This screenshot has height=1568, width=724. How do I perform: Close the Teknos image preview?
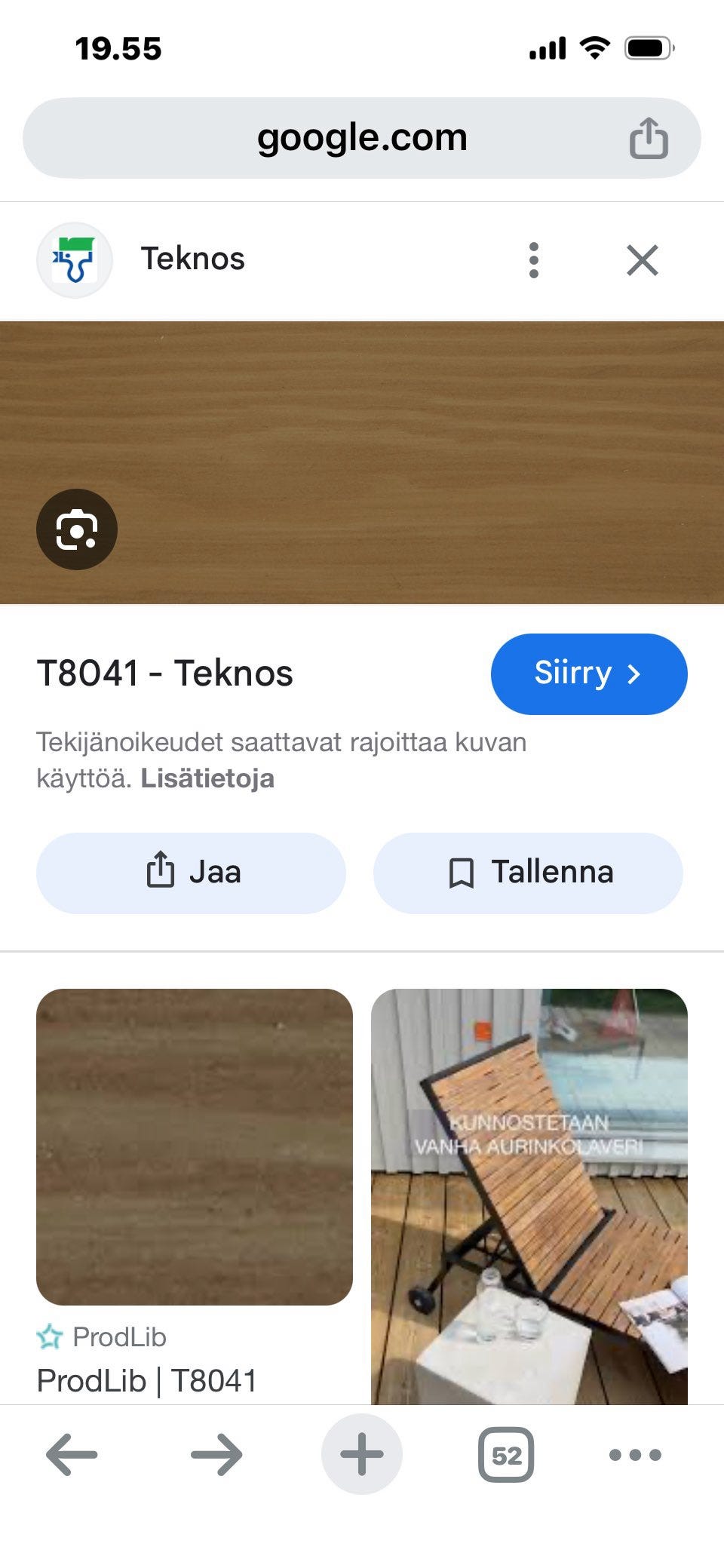pos(643,260)
